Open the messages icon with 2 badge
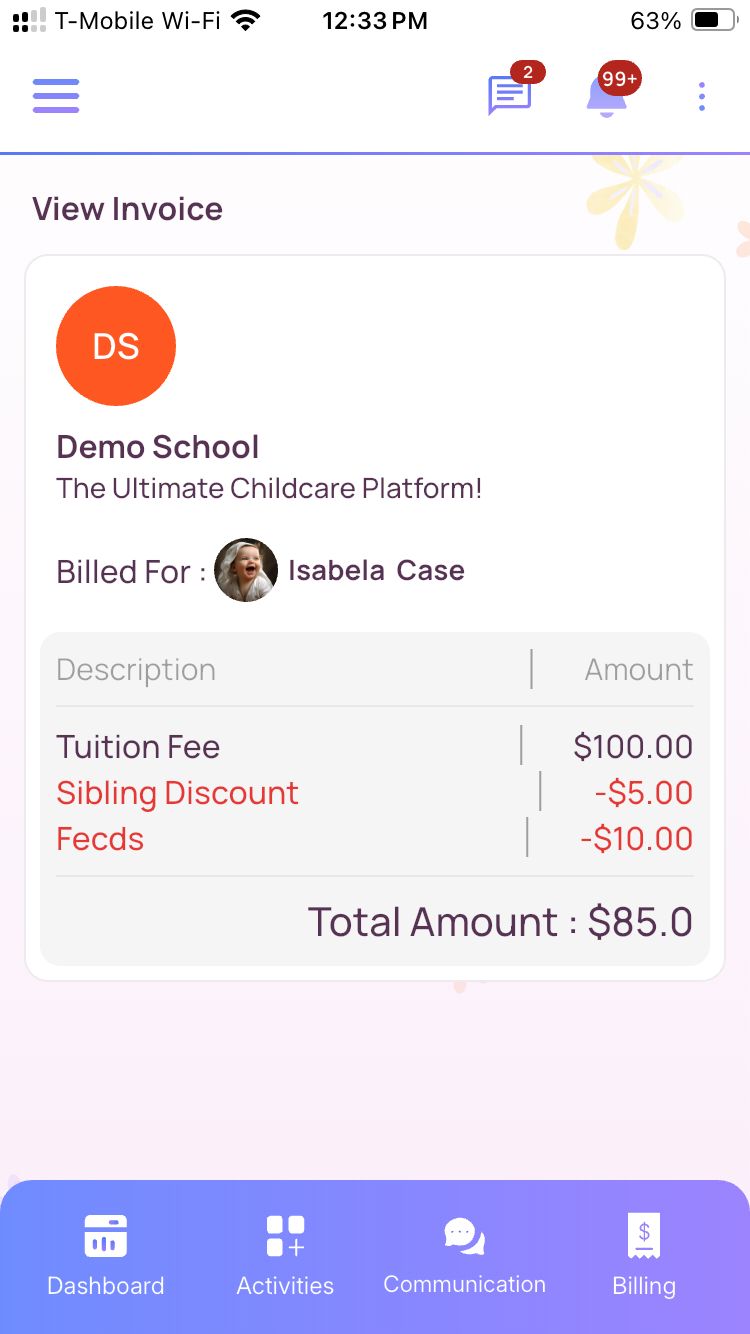This screenshot has height=1334, width=750. [x=510, y=96]
